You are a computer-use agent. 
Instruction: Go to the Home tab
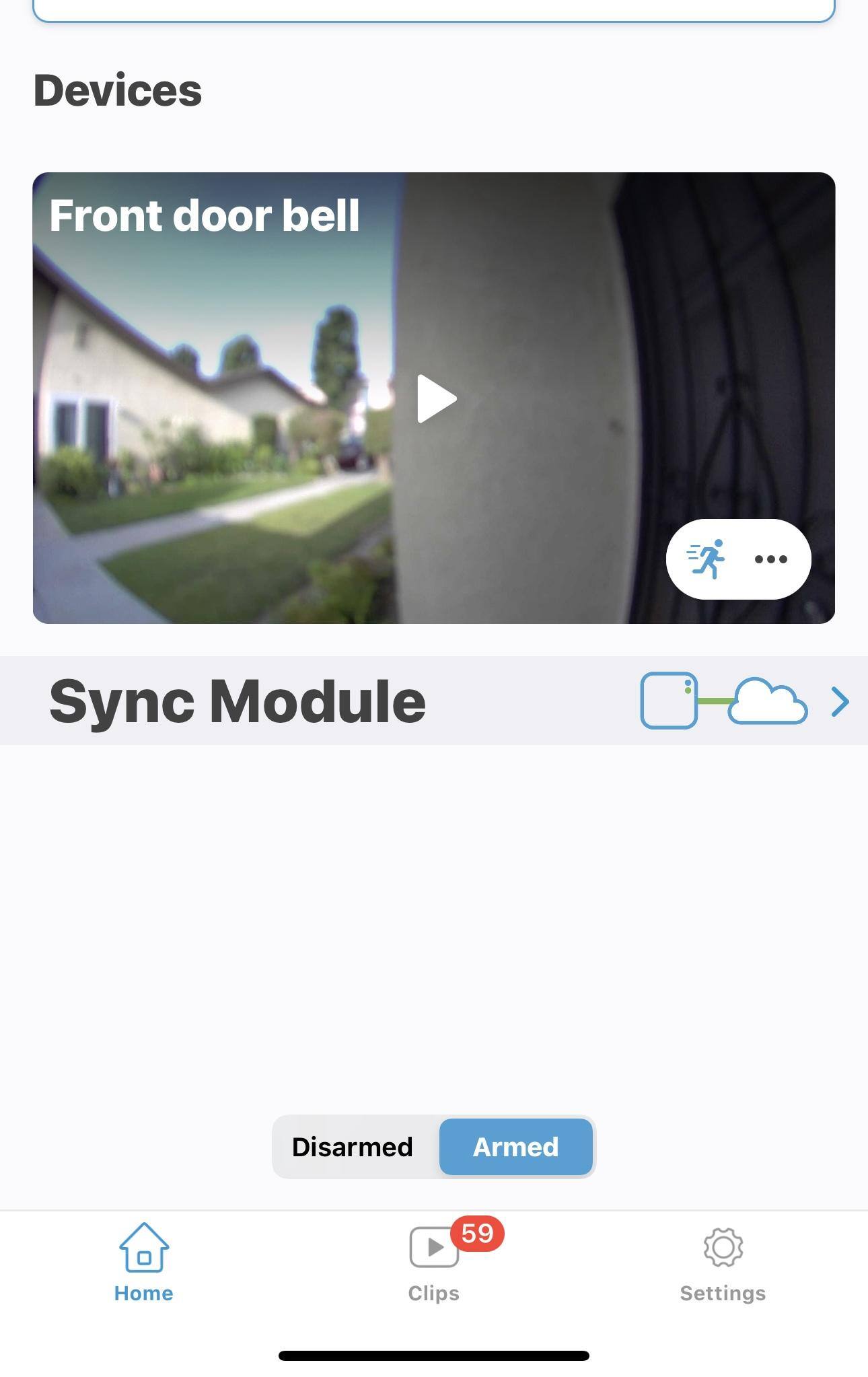pos(143,1263)
